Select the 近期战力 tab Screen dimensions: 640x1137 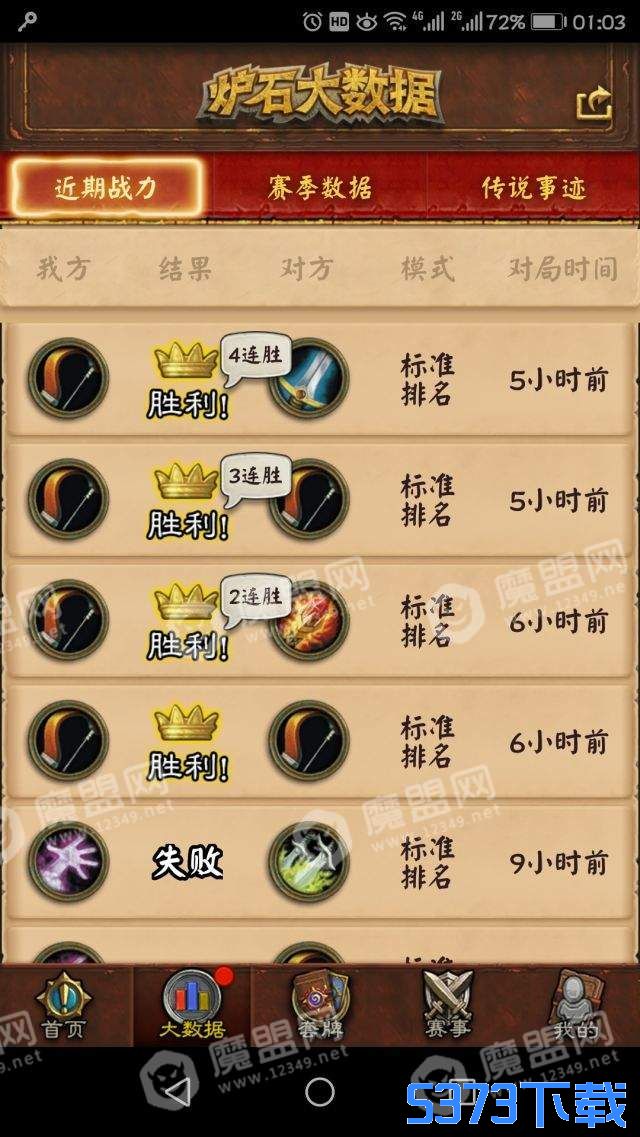(x=106, y=187)
